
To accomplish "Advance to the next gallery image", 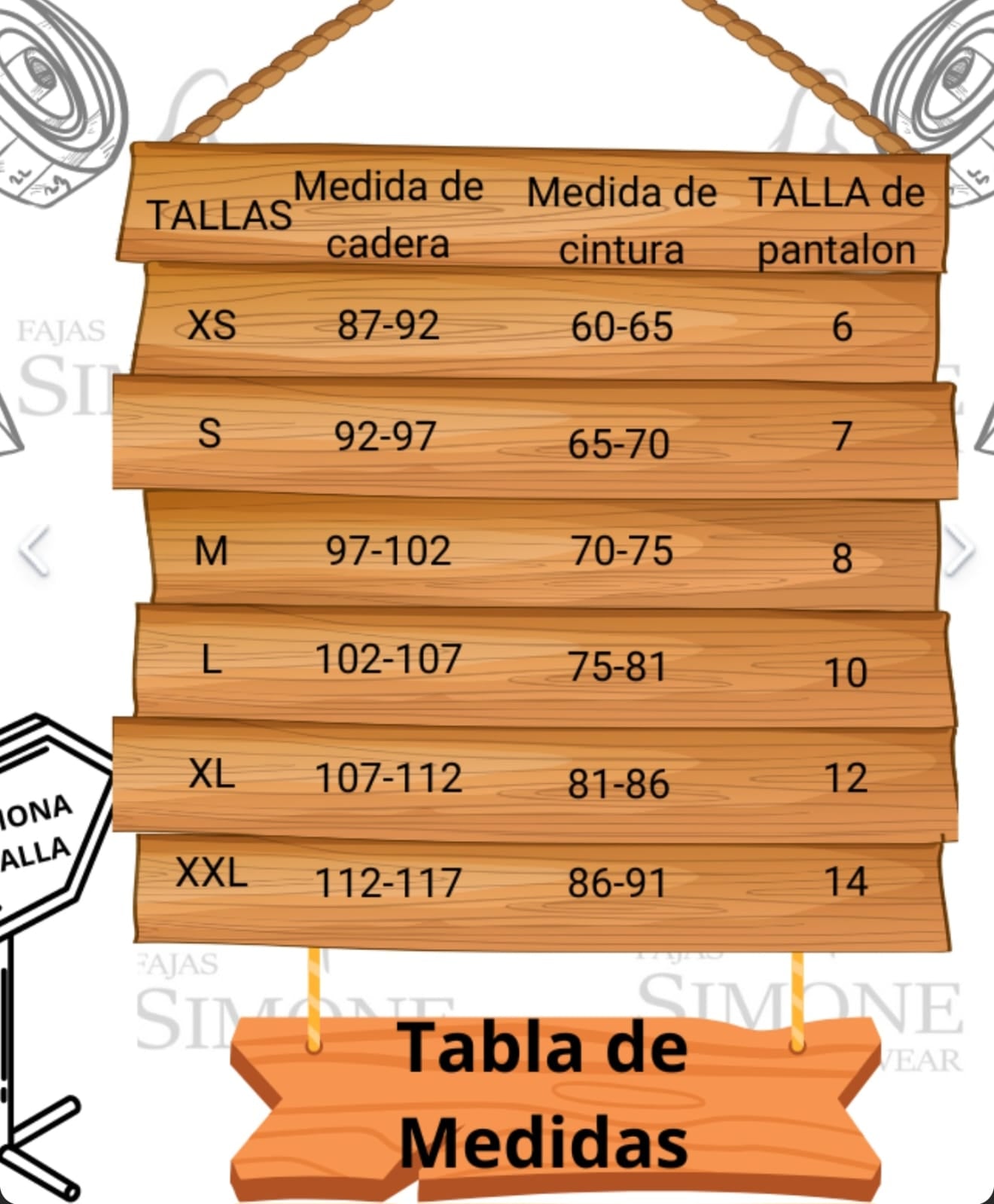I will (960, 550).
